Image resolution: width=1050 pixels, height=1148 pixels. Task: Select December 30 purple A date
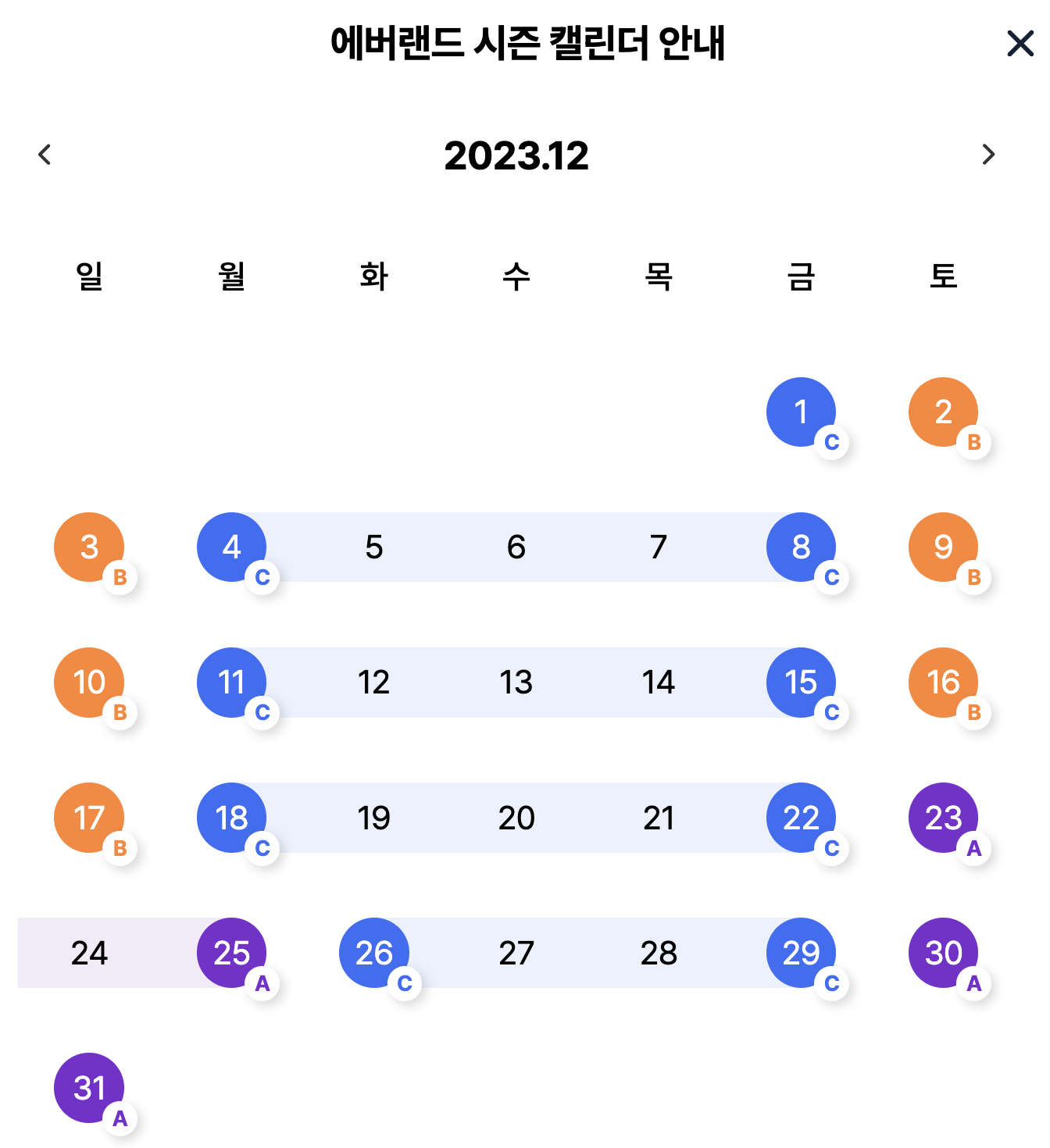(942, 953)
